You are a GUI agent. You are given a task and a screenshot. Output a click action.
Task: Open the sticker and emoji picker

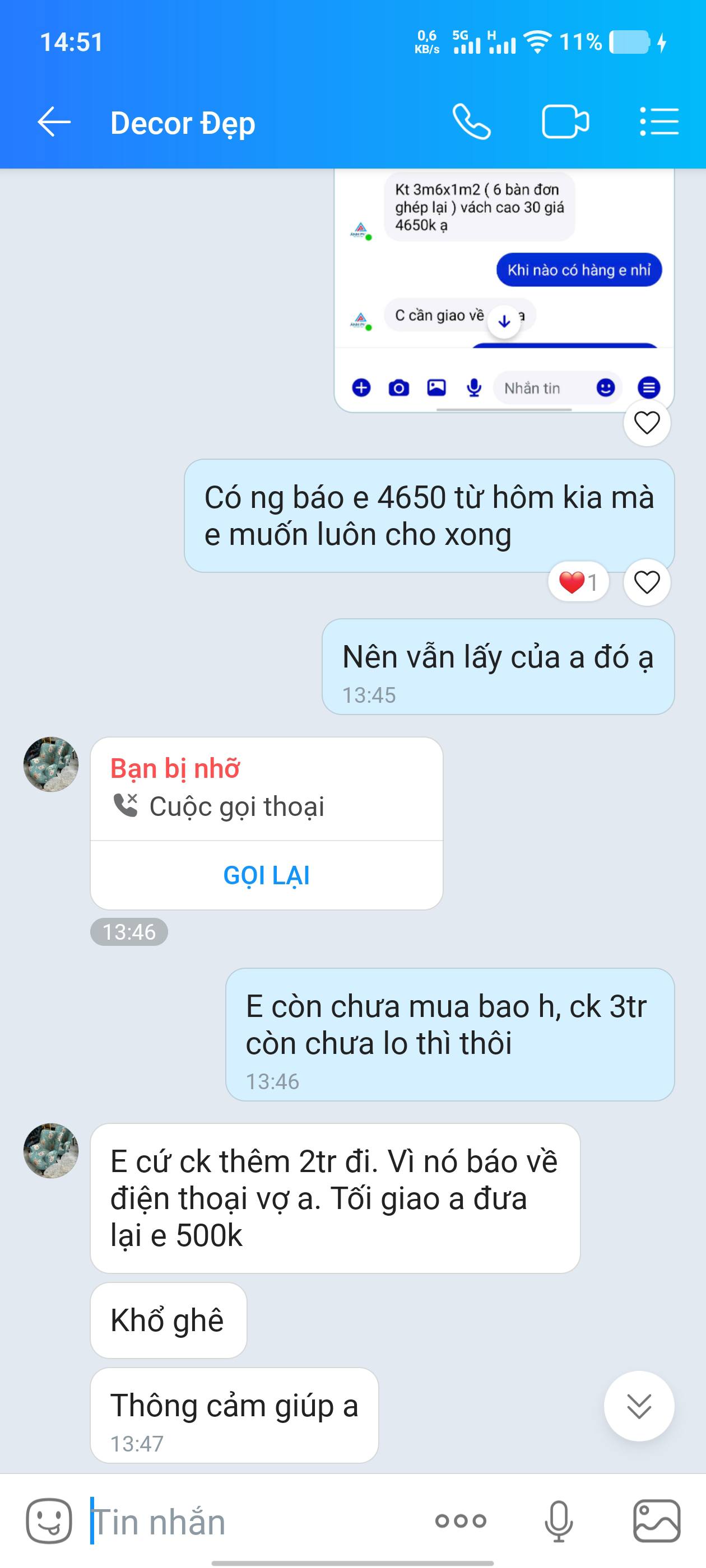click(x=49, y=1520)
